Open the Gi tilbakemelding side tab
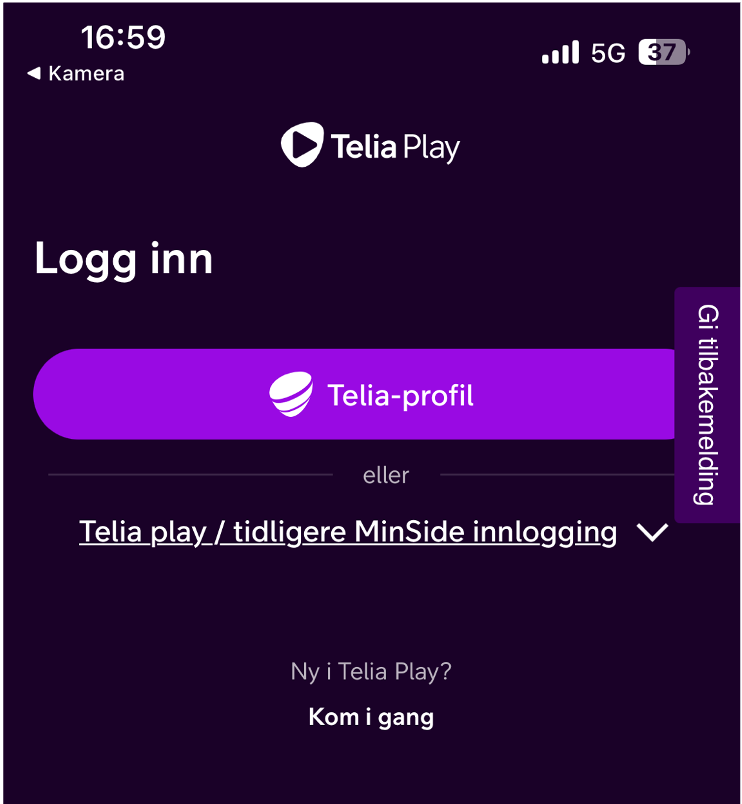742x804 pixels. 708,404
